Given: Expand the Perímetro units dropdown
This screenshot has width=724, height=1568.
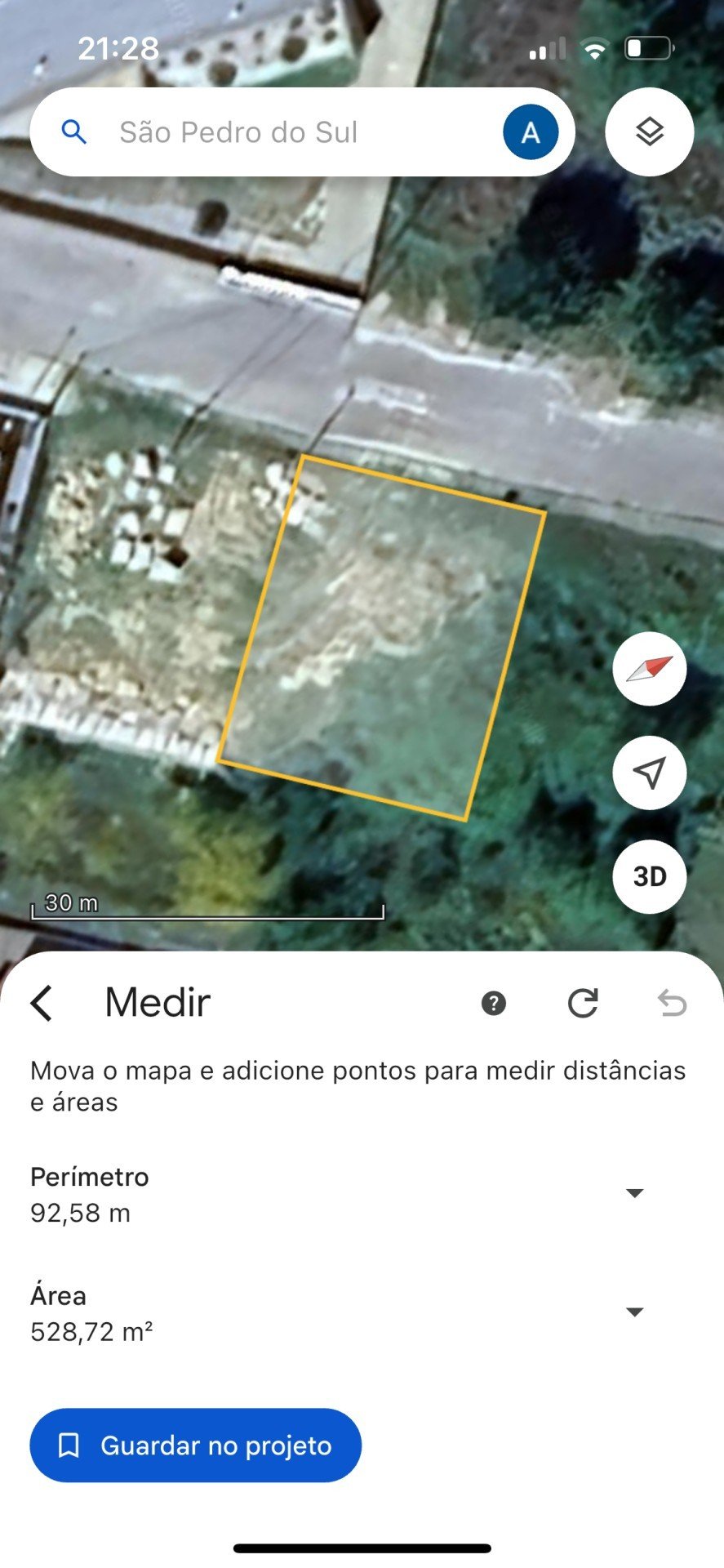Looking at the screenshot, I should coord(634,1193).
